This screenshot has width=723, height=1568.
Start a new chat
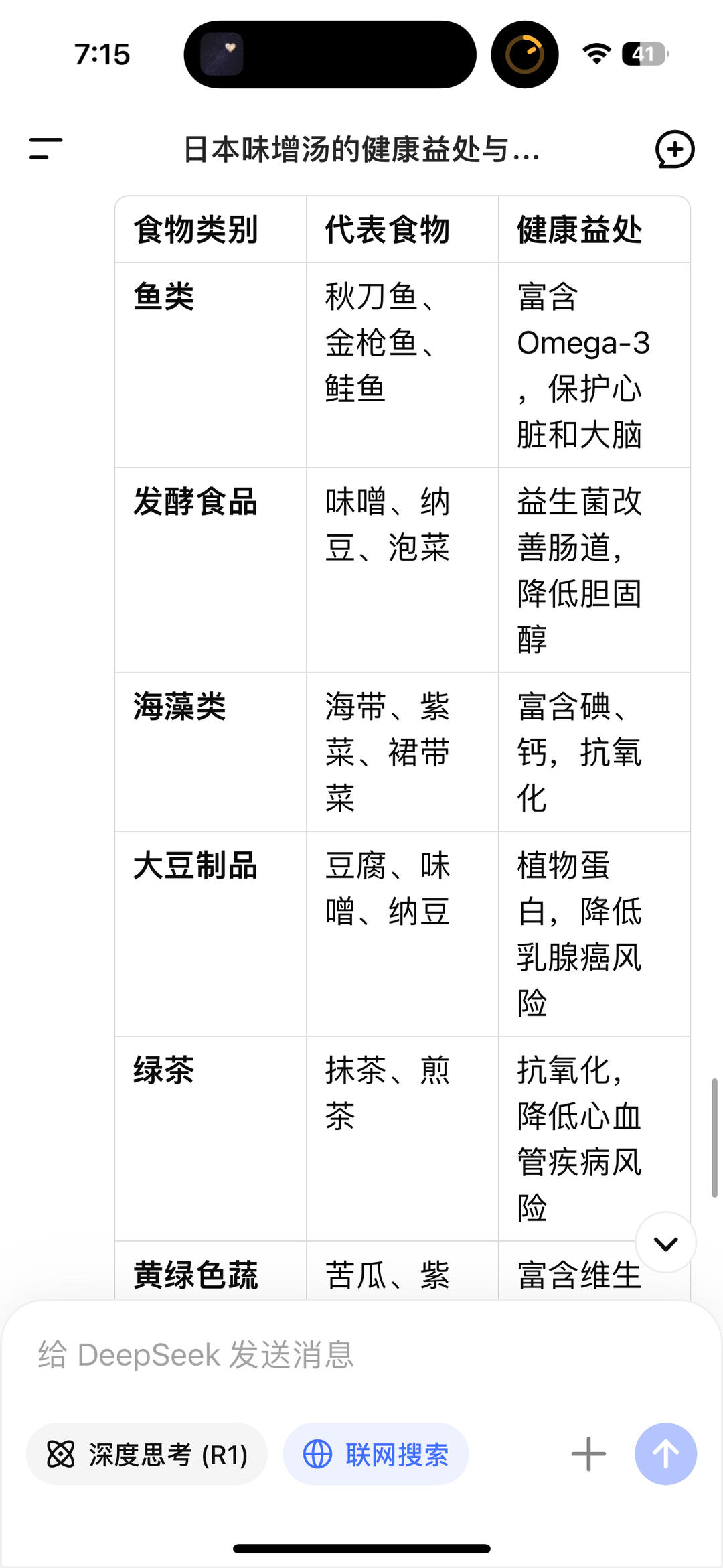click(x=674, y=149)
